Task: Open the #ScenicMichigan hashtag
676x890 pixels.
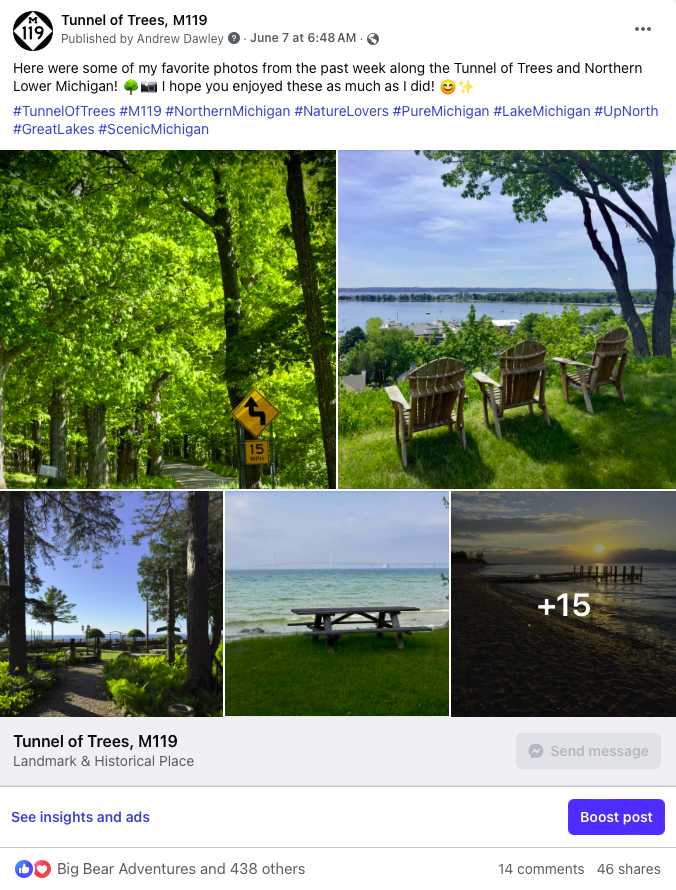Action: tap(153, 129)
